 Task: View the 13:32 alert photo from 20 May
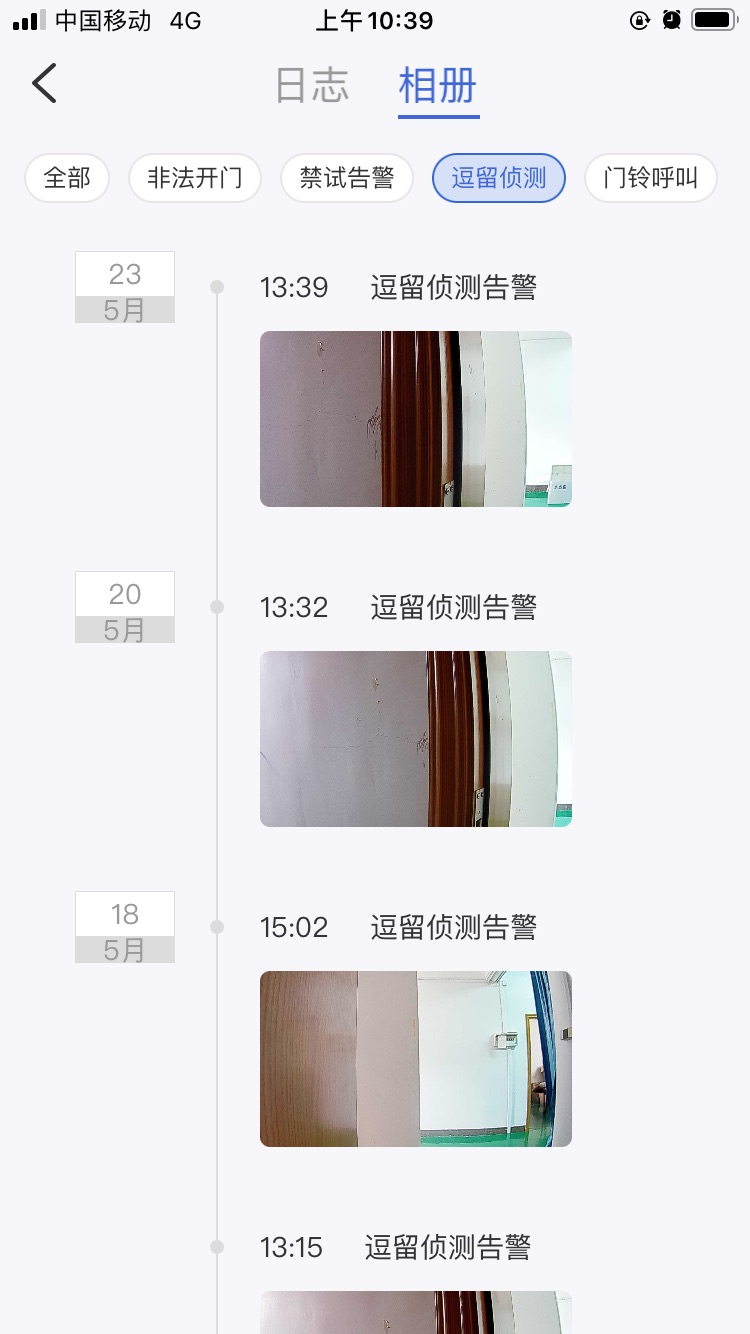(x=416, y=739)
